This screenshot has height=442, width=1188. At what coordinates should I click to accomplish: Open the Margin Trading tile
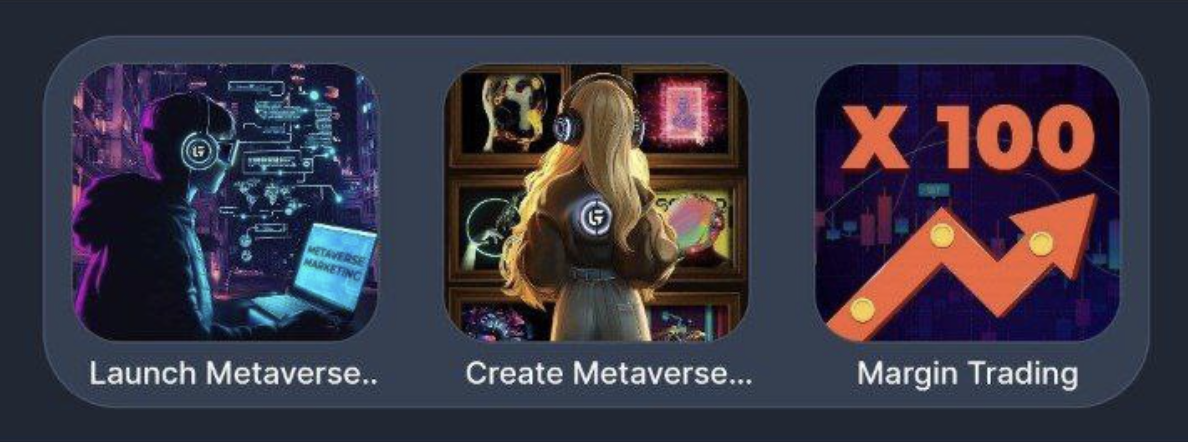(x=967, y=203)
